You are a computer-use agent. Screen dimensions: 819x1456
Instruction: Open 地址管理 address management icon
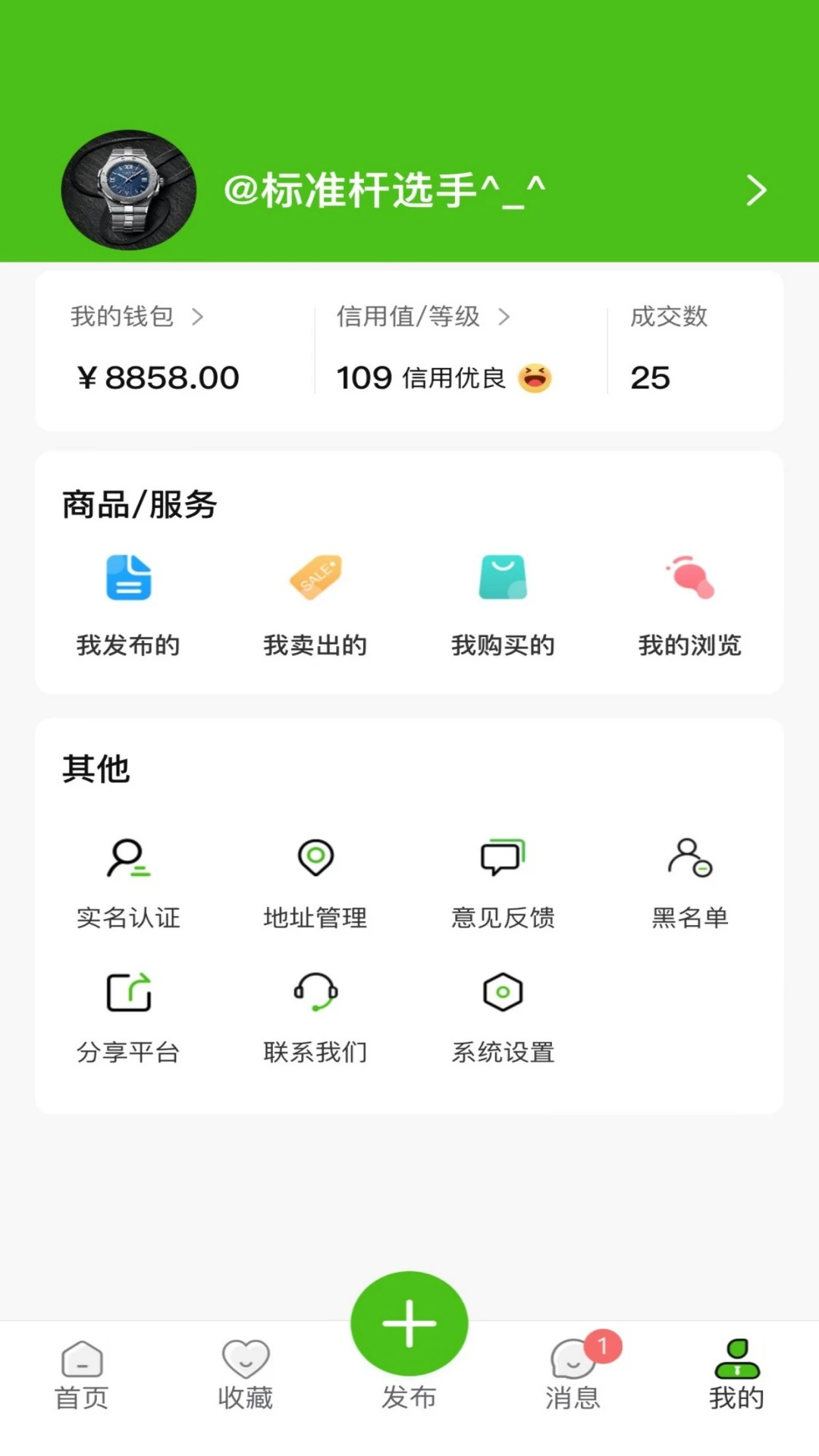pos(315,859)
